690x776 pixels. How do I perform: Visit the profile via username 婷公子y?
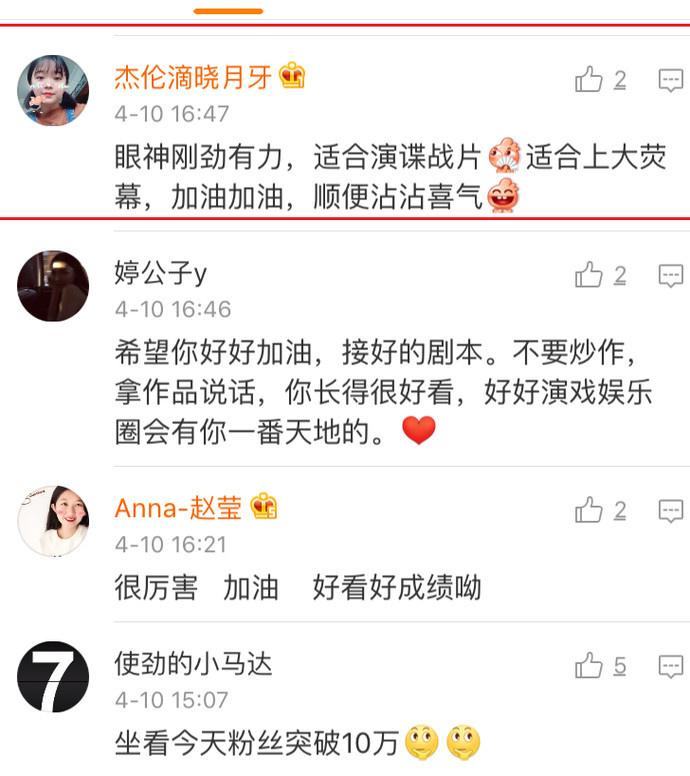point(161,273)
